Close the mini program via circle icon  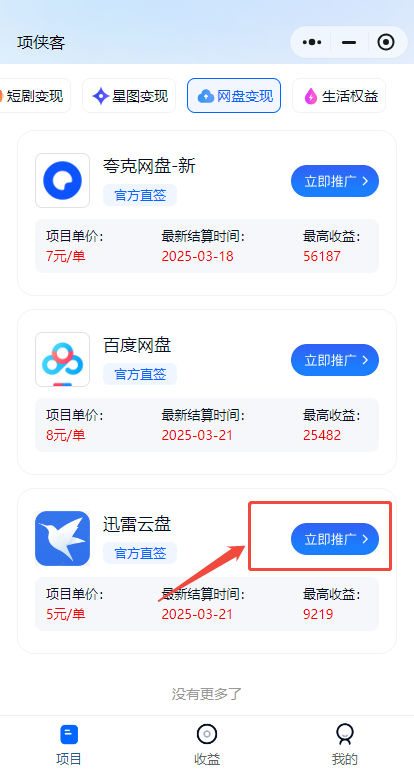click(x=386, y=42)
